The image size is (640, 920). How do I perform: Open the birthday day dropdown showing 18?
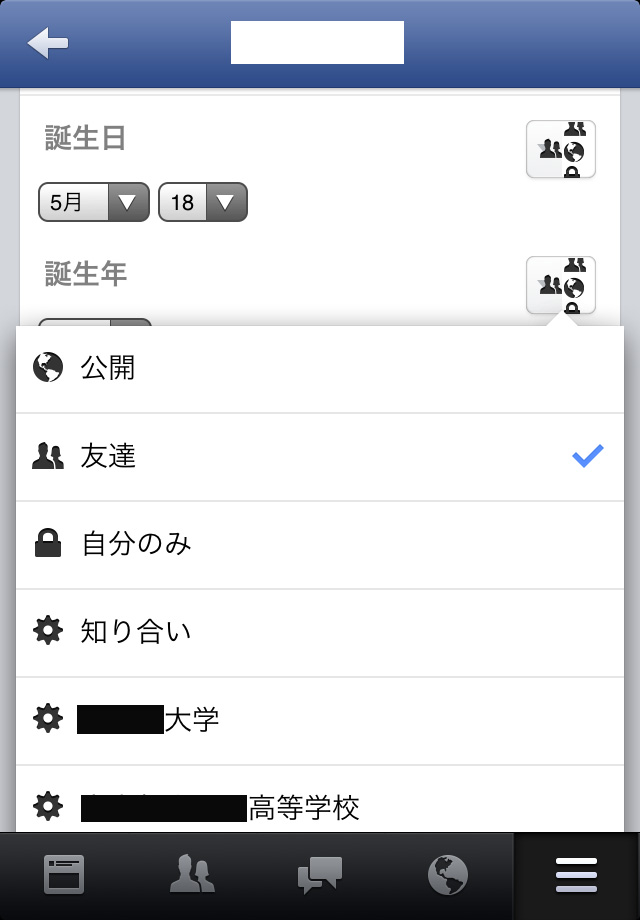202,203
